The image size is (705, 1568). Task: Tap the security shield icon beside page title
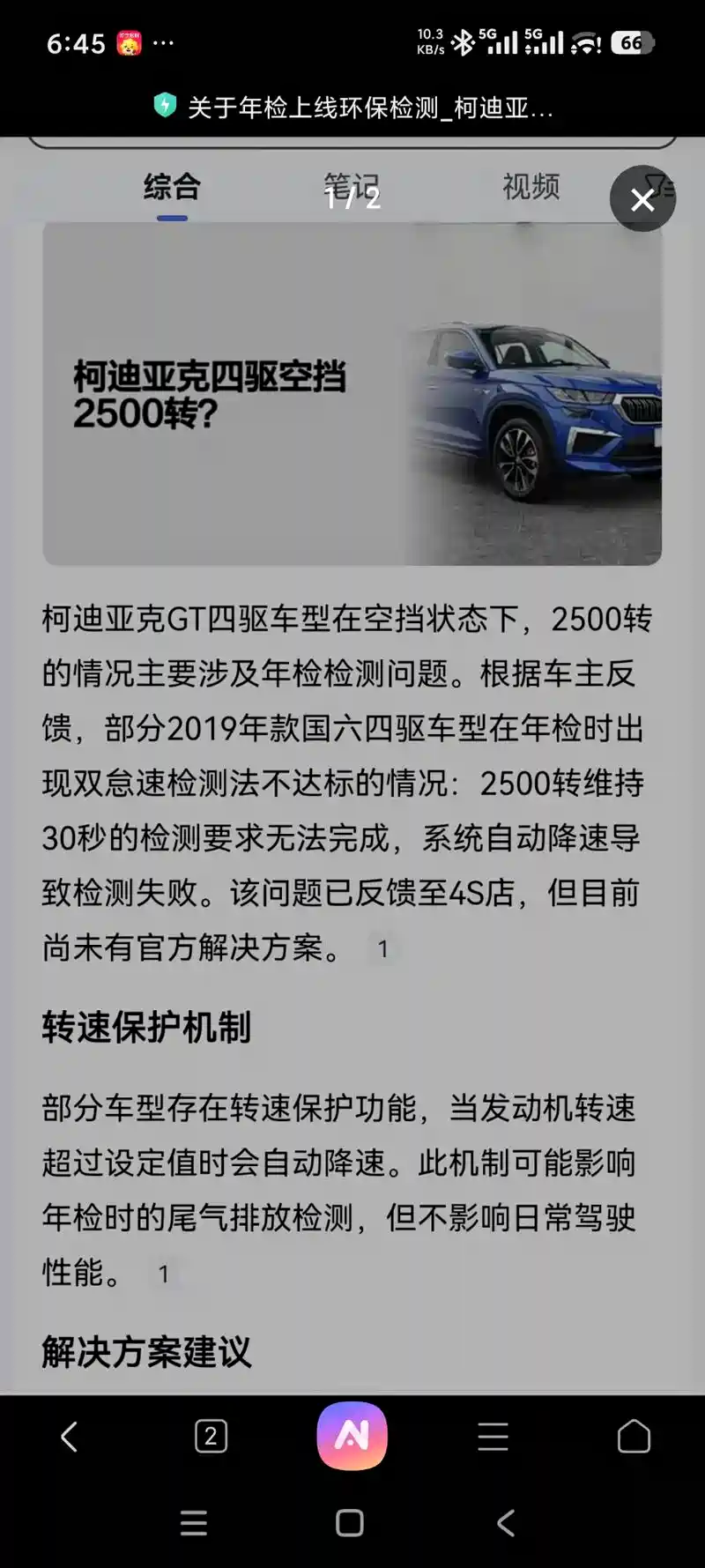pyautogui.click(x=165, y=106)
